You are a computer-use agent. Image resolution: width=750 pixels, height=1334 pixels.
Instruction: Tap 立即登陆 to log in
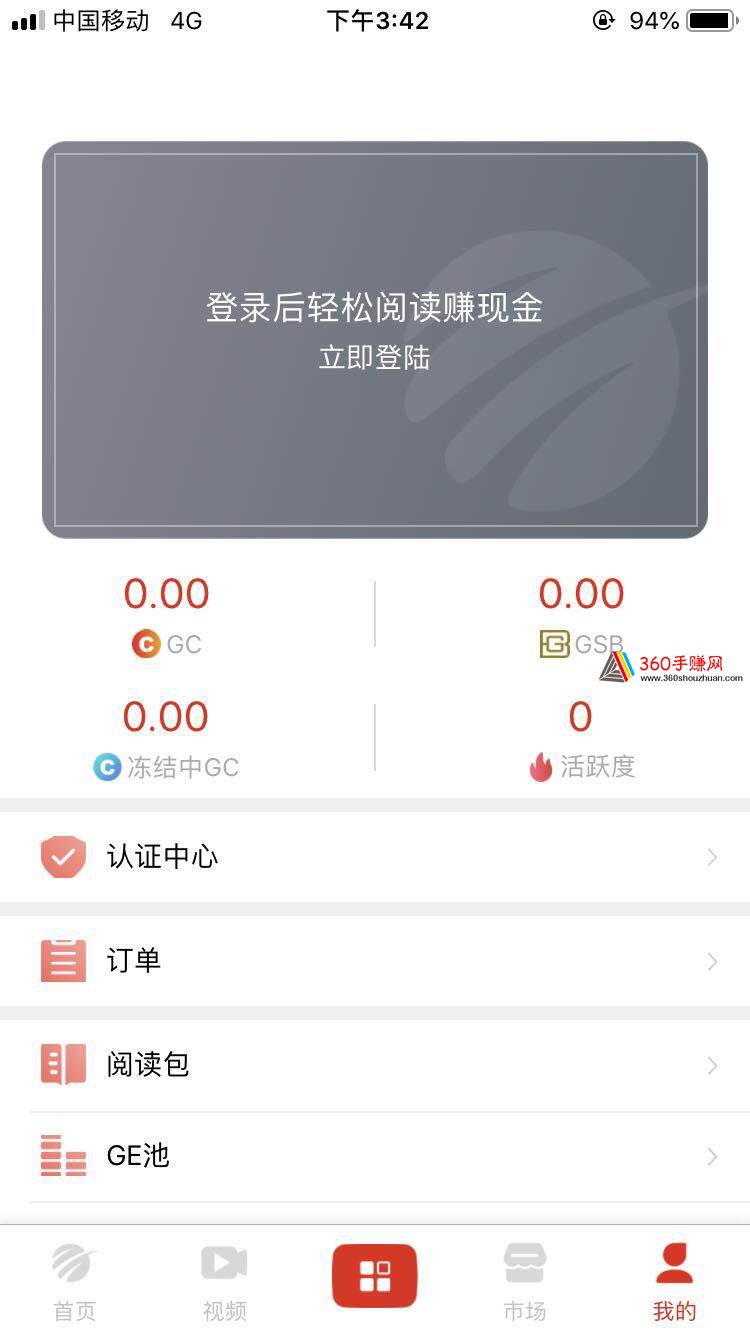pyautogui.click(x=374, y=358)
